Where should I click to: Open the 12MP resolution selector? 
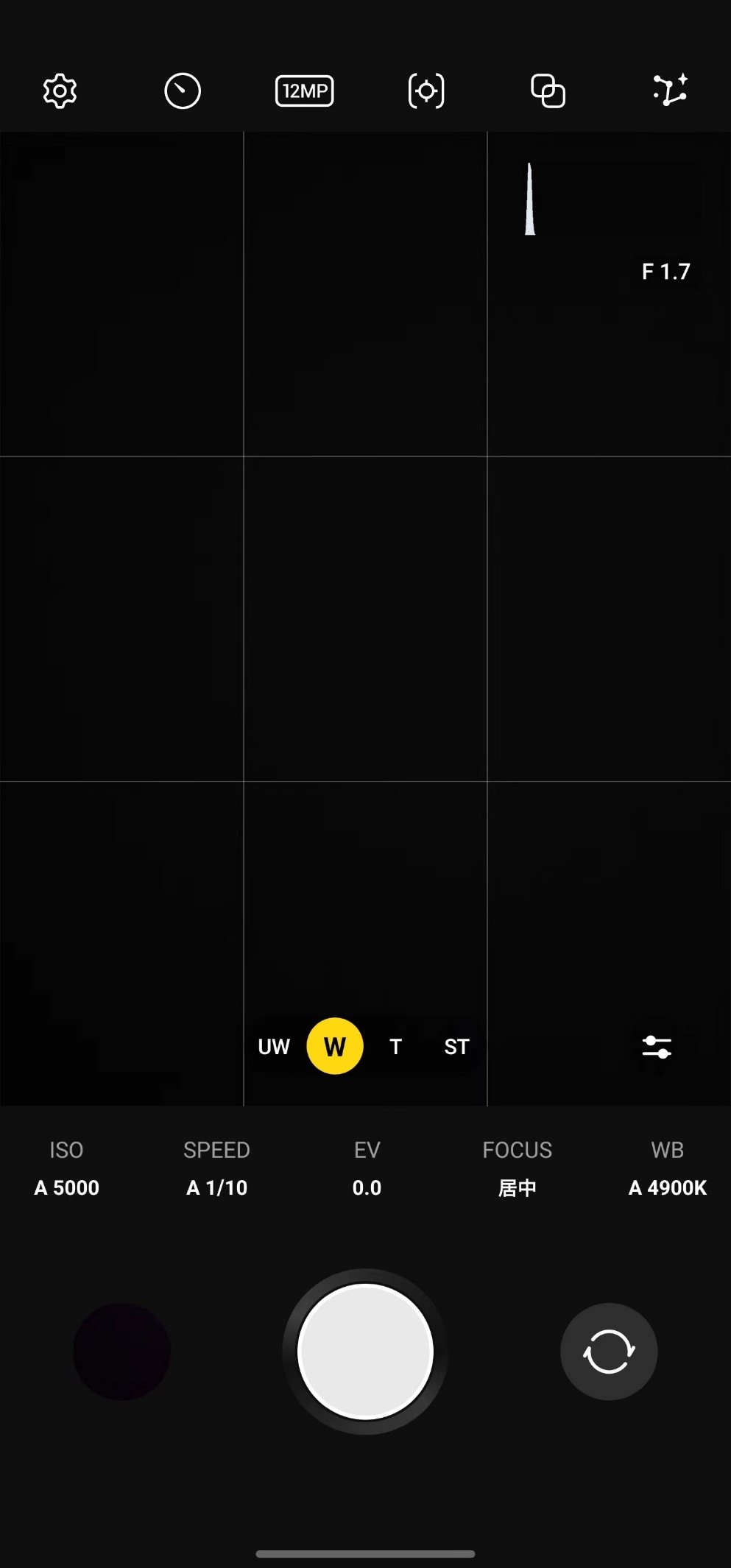point(304,90)
